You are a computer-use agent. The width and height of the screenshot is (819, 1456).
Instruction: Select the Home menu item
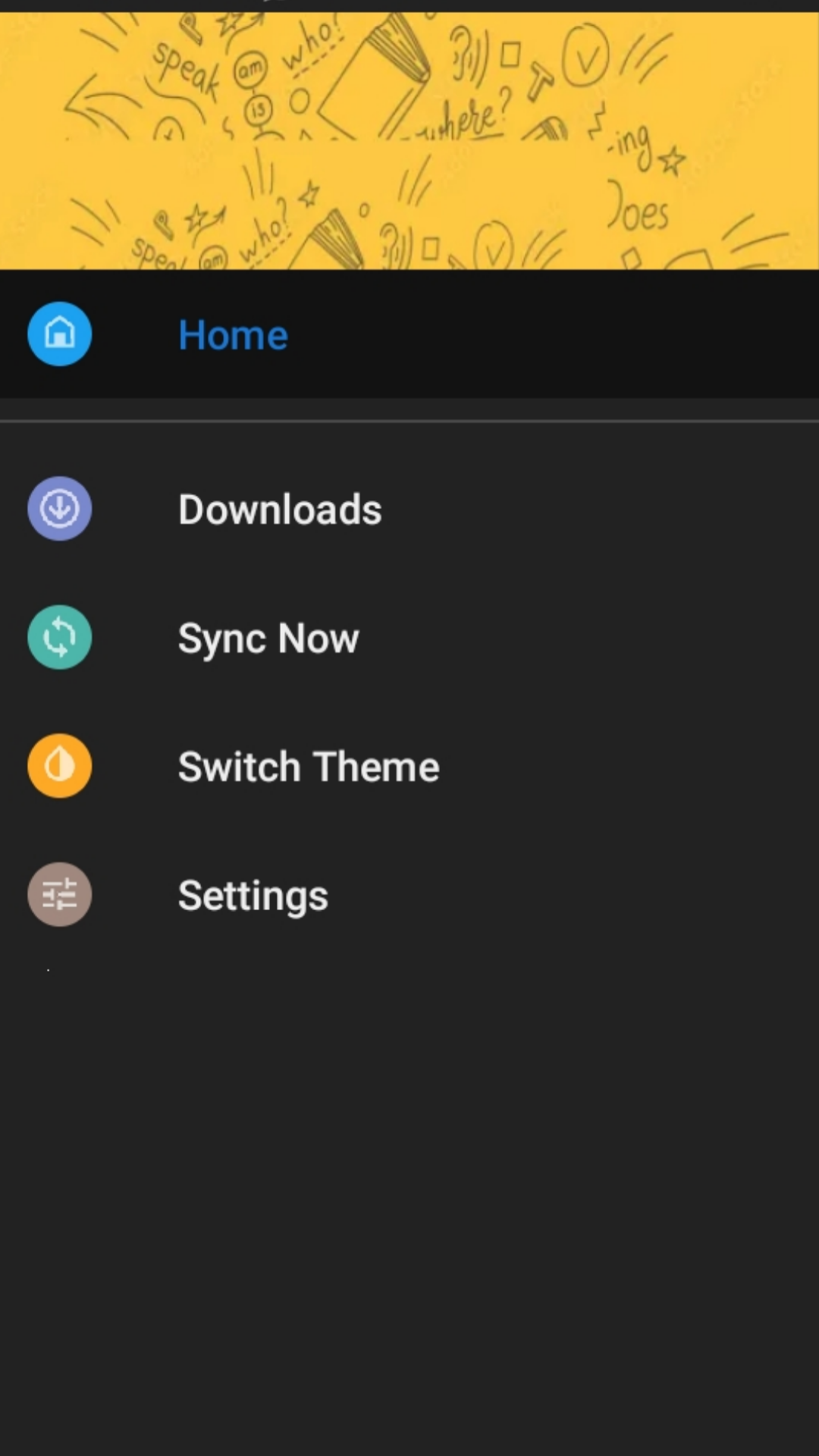coord(409,334)
